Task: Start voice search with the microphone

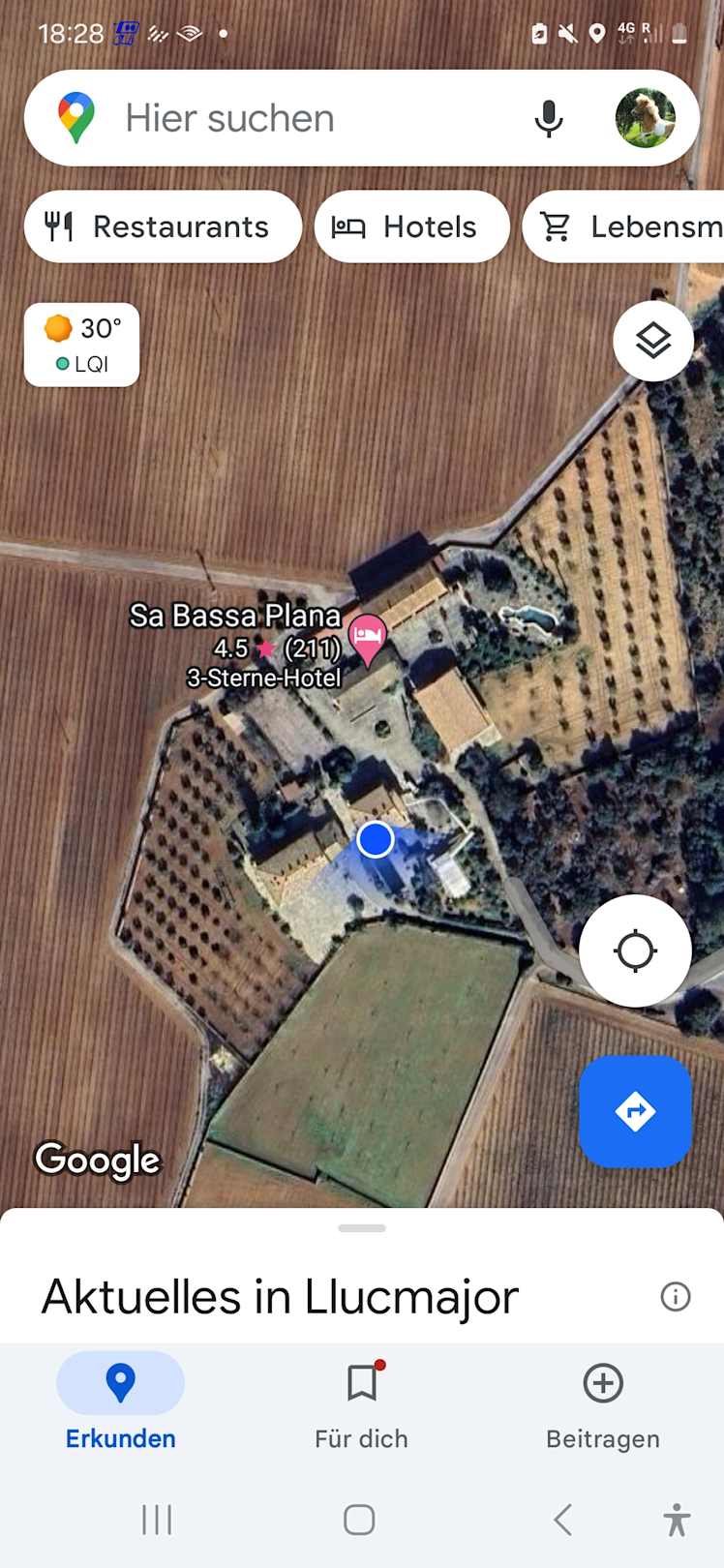Action: pyautogui.click(x=548, y=118)
